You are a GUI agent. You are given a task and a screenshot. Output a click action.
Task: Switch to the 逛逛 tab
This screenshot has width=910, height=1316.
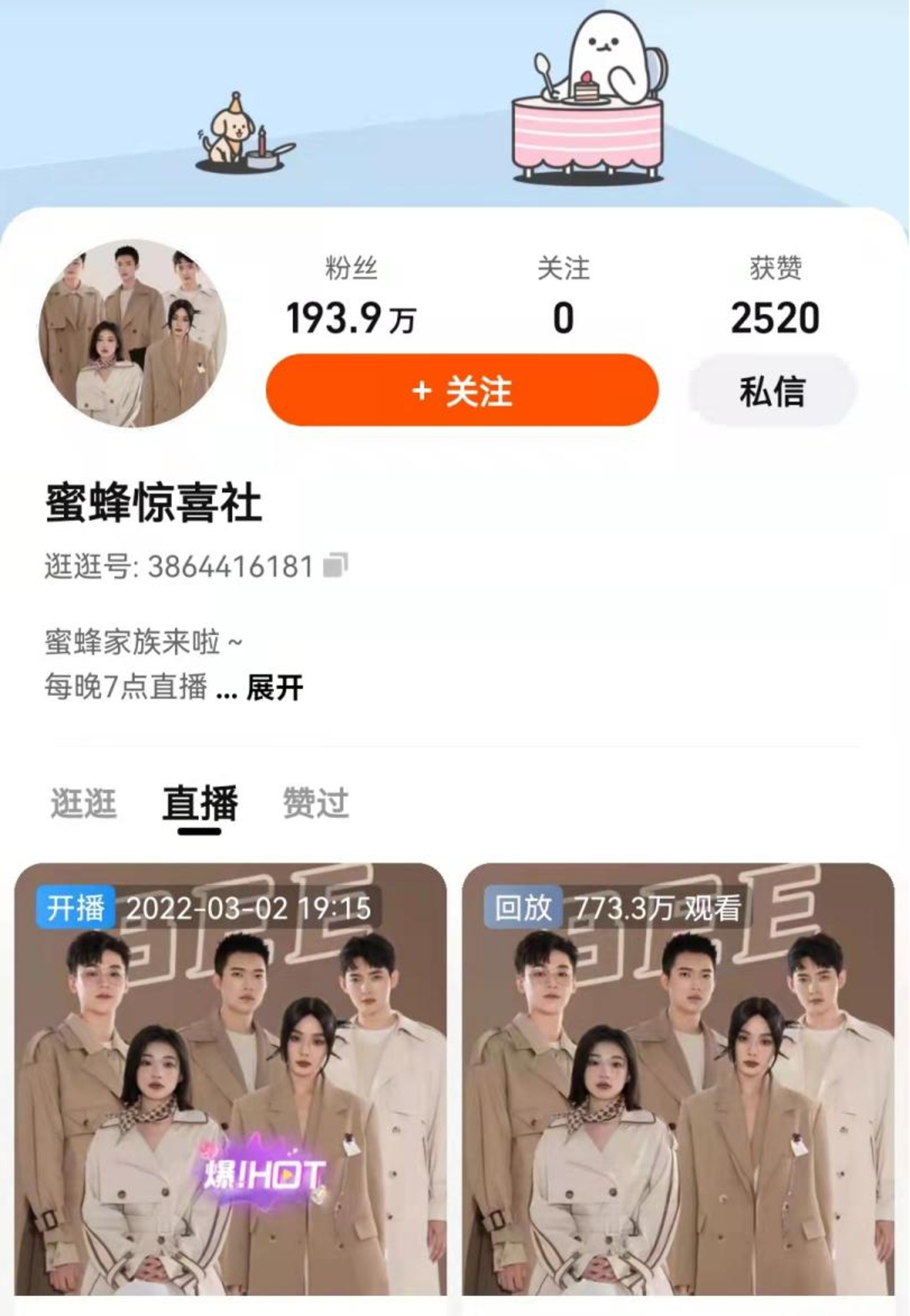coord(83,803)
